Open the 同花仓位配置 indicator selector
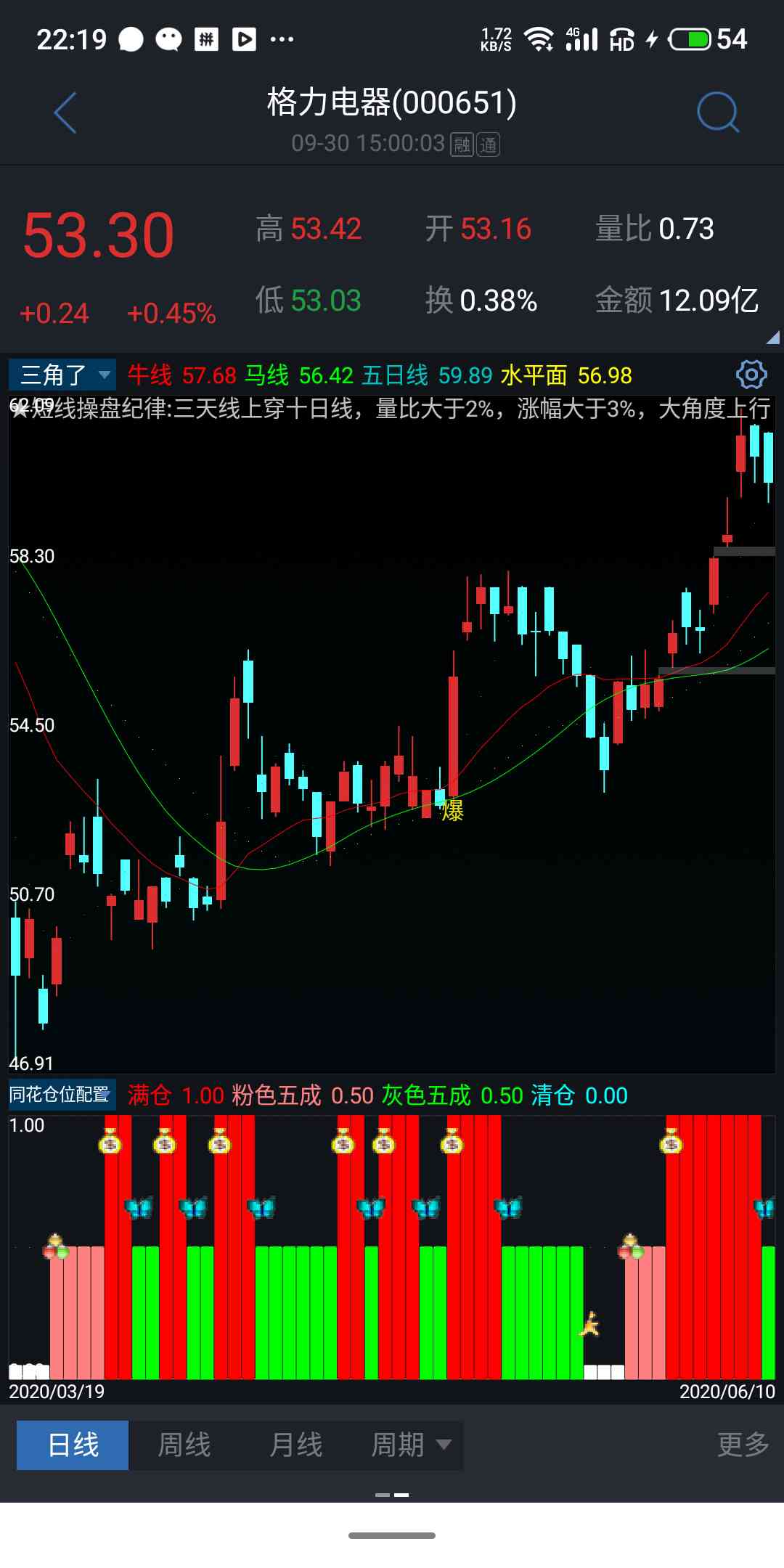 [x=62, y=1095]
